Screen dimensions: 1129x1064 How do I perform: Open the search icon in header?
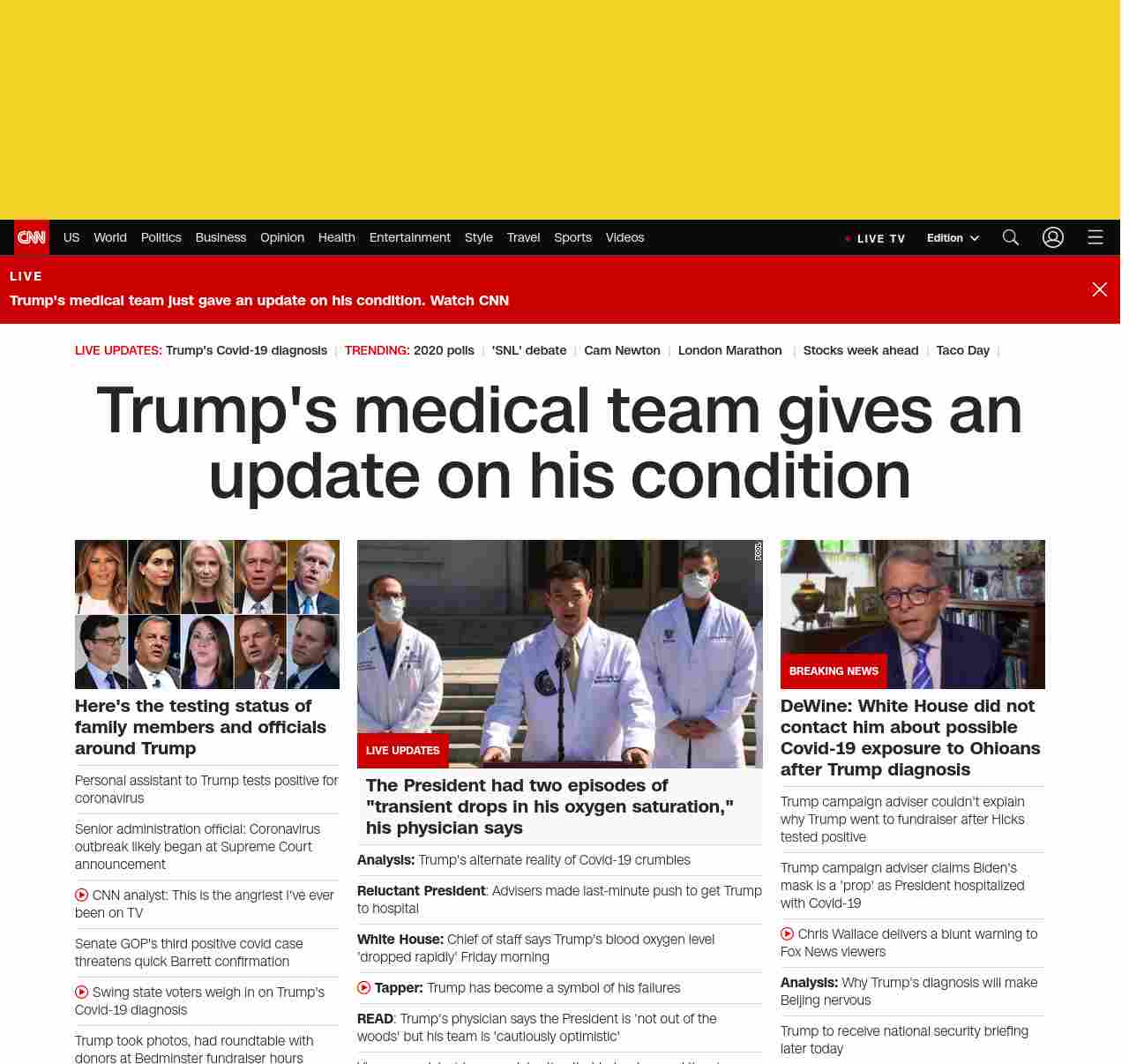click(1010, 237)
